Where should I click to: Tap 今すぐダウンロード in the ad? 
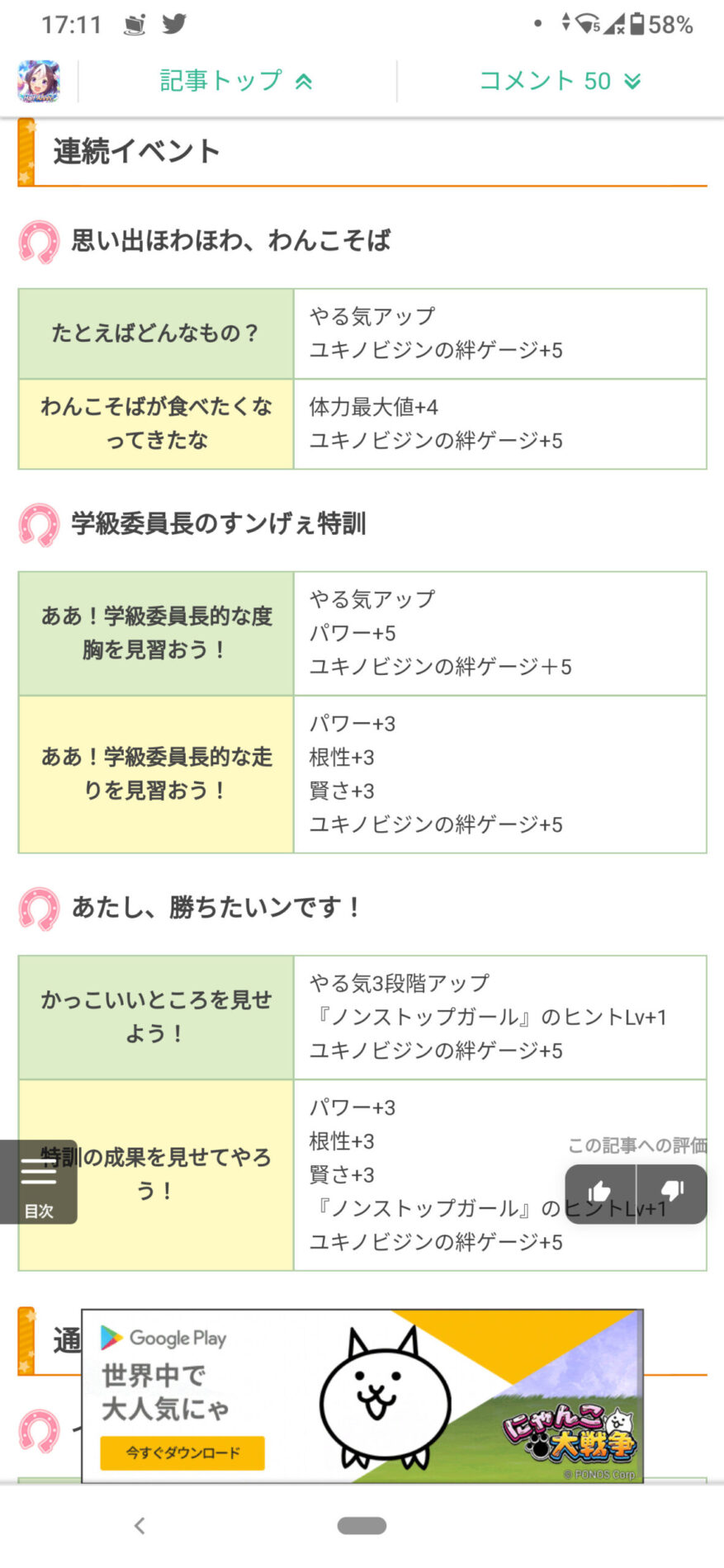[182, 1452]
